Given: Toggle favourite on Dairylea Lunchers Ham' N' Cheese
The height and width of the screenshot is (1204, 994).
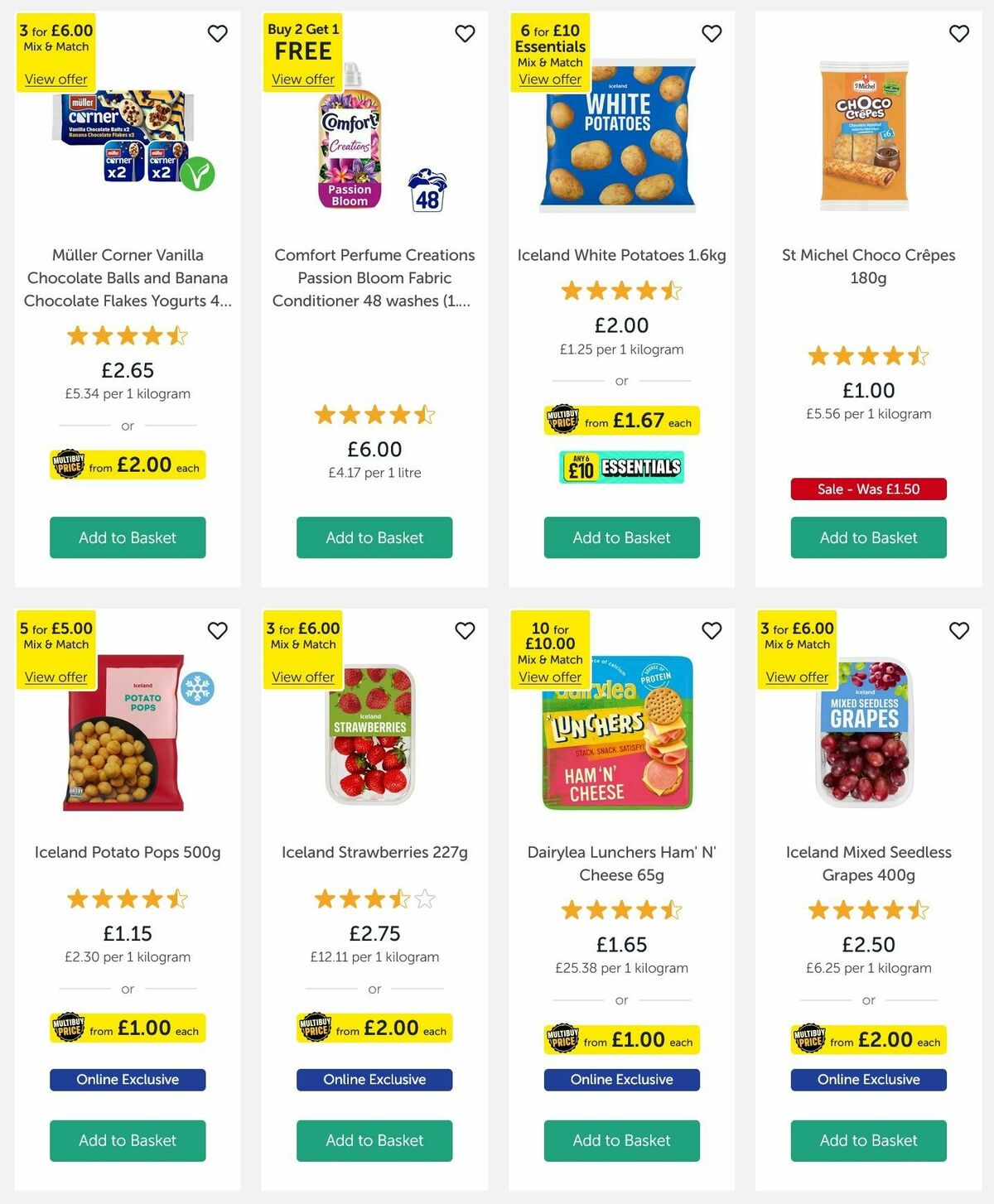Looking at the screenshot, I should point(712,631).
